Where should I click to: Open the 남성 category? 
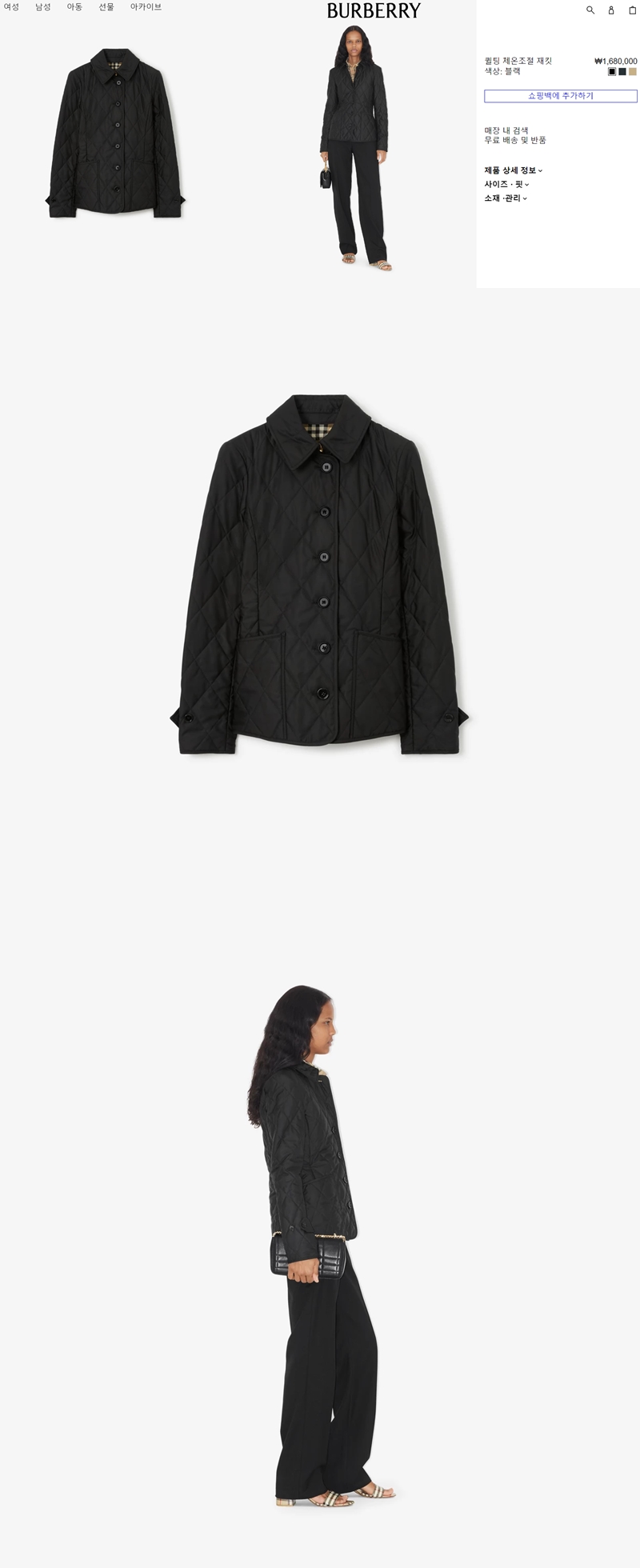tap(42, 7)
